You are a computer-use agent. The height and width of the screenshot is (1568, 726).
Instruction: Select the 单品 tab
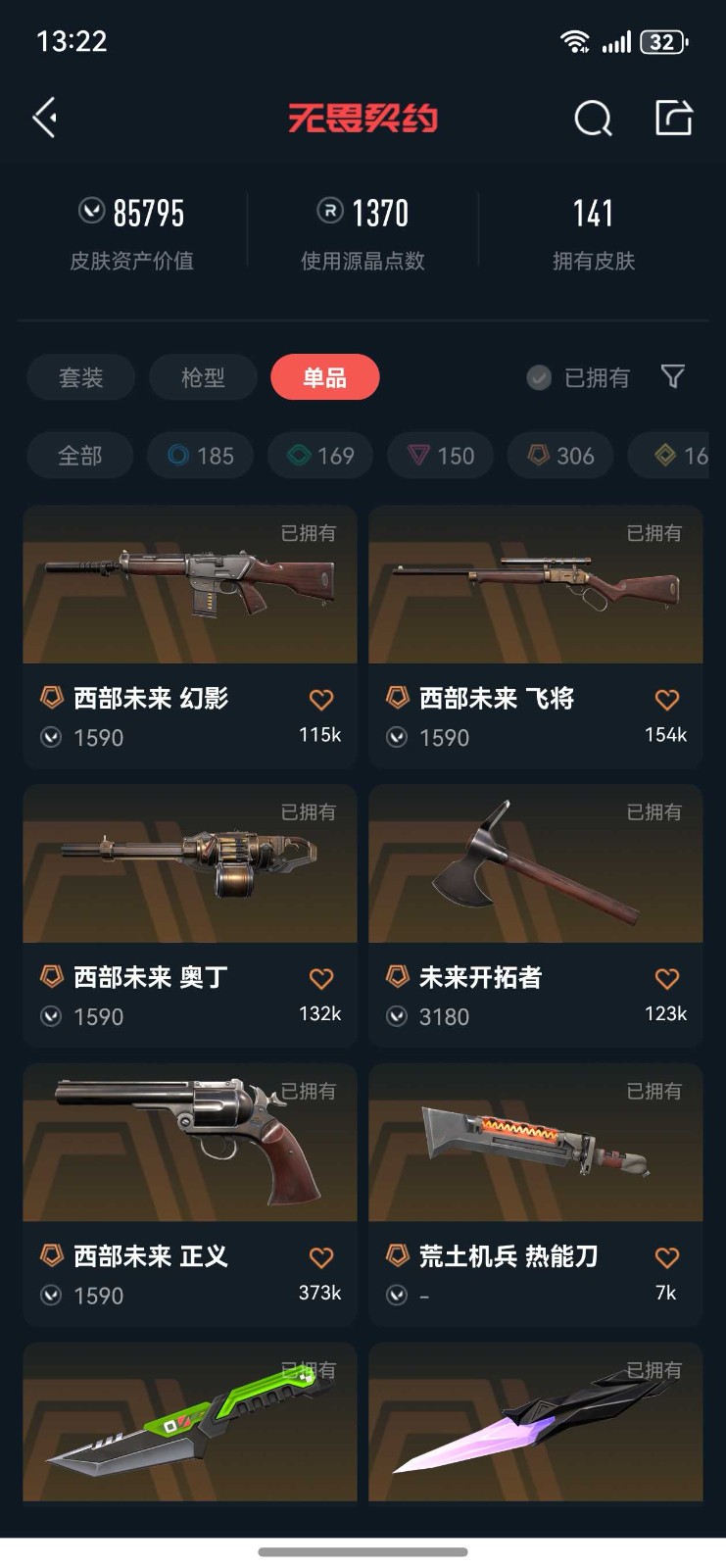324,377
